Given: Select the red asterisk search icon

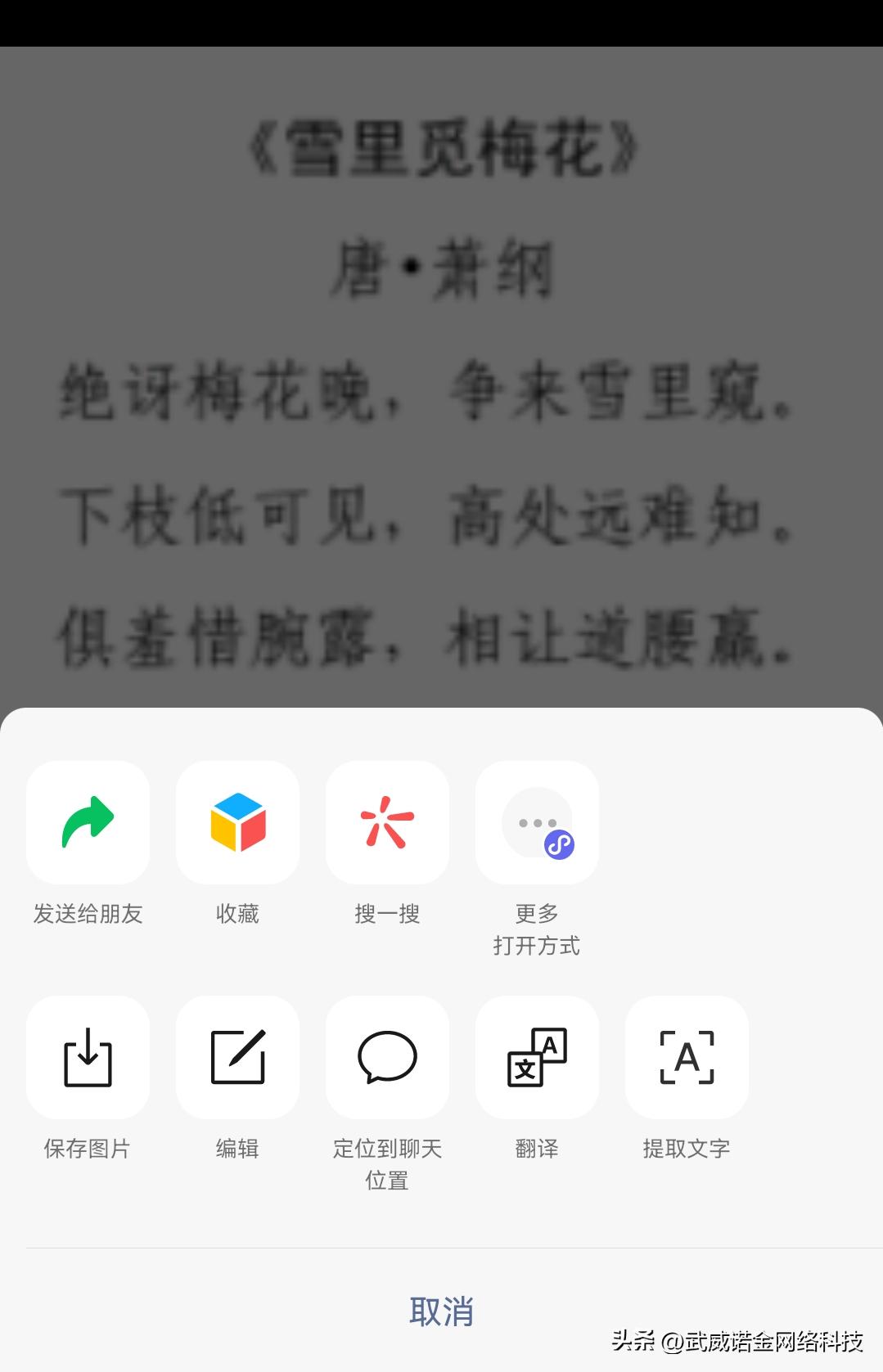Looking at the screenshot, I should 386,822.
